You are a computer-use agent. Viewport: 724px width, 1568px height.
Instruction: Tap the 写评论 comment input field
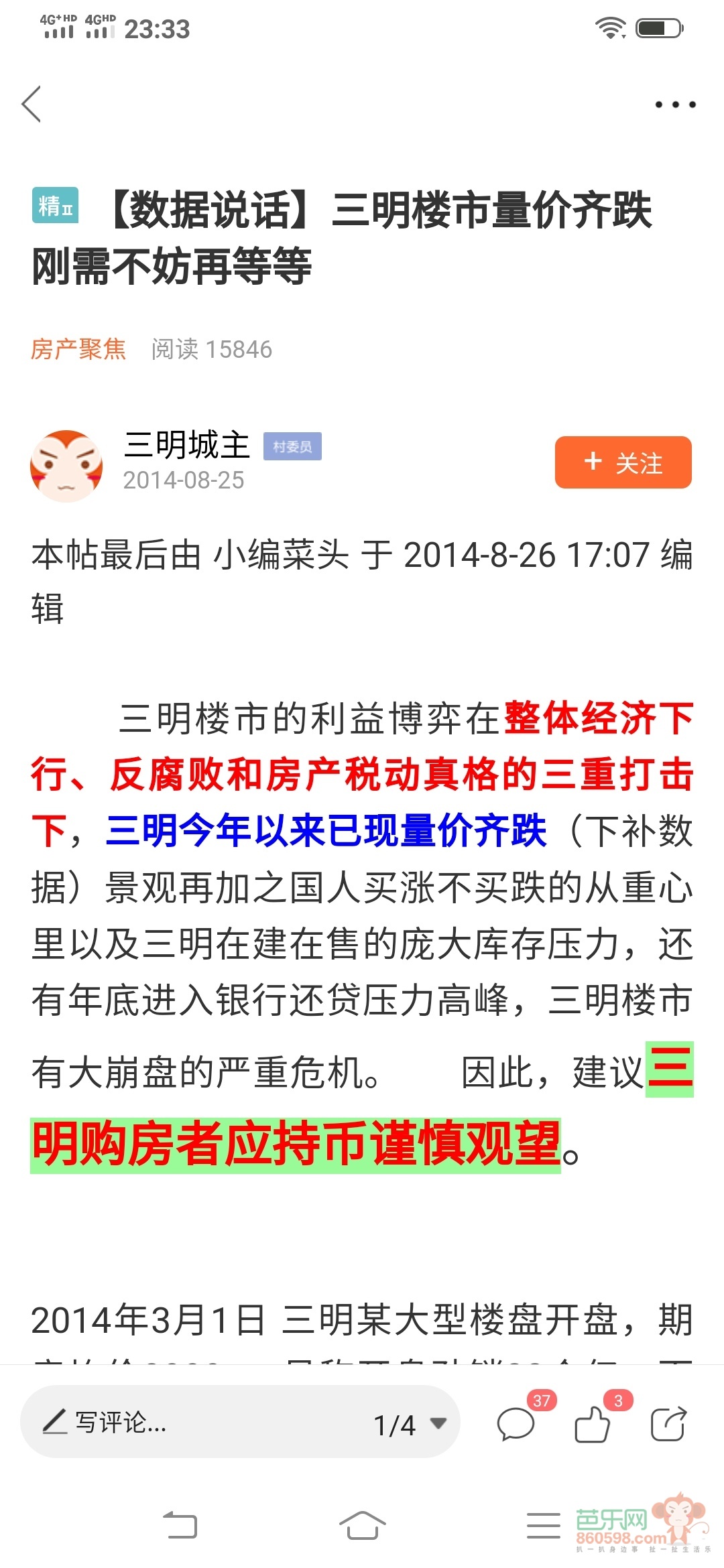pos(194,1422)
